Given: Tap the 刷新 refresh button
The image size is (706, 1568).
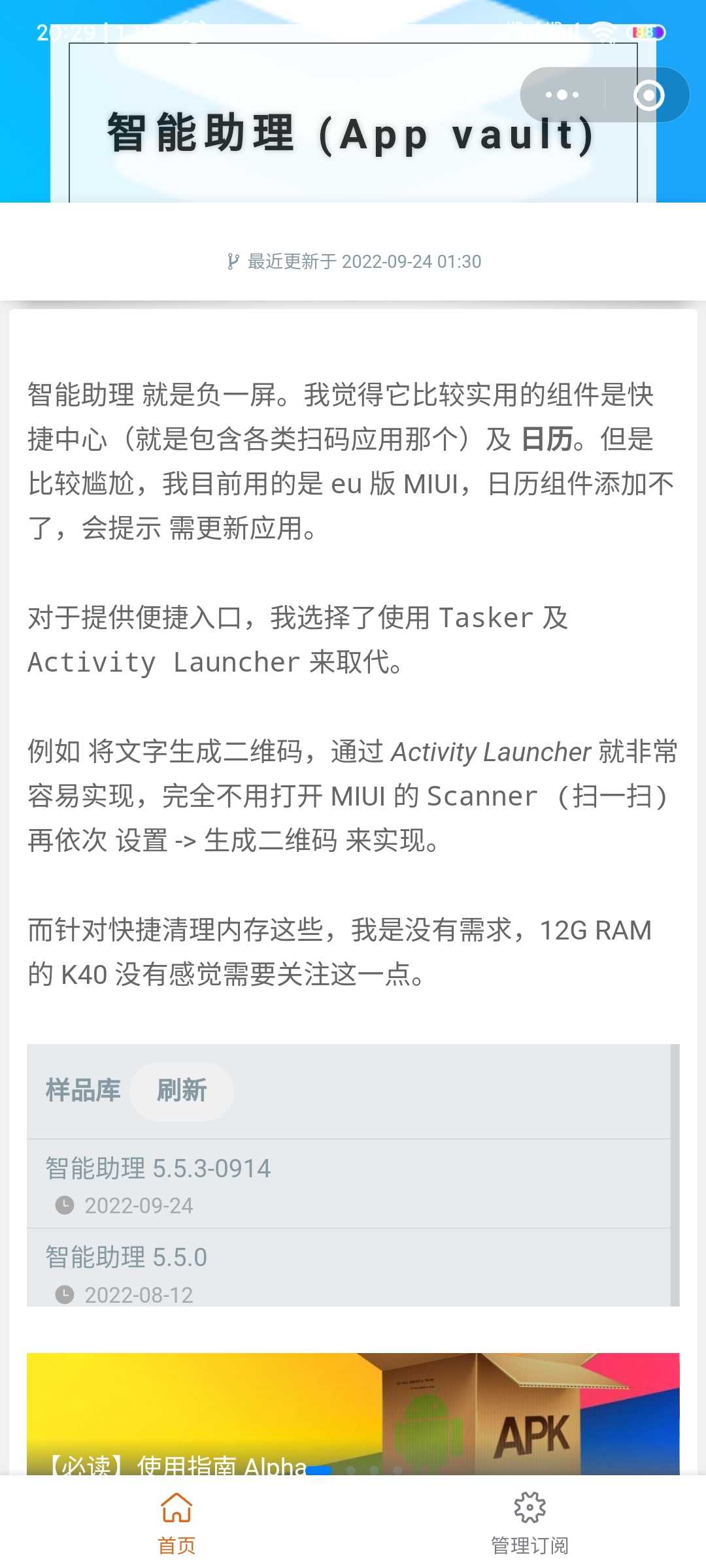Looking at the screenshot, I should [182, 1090].
